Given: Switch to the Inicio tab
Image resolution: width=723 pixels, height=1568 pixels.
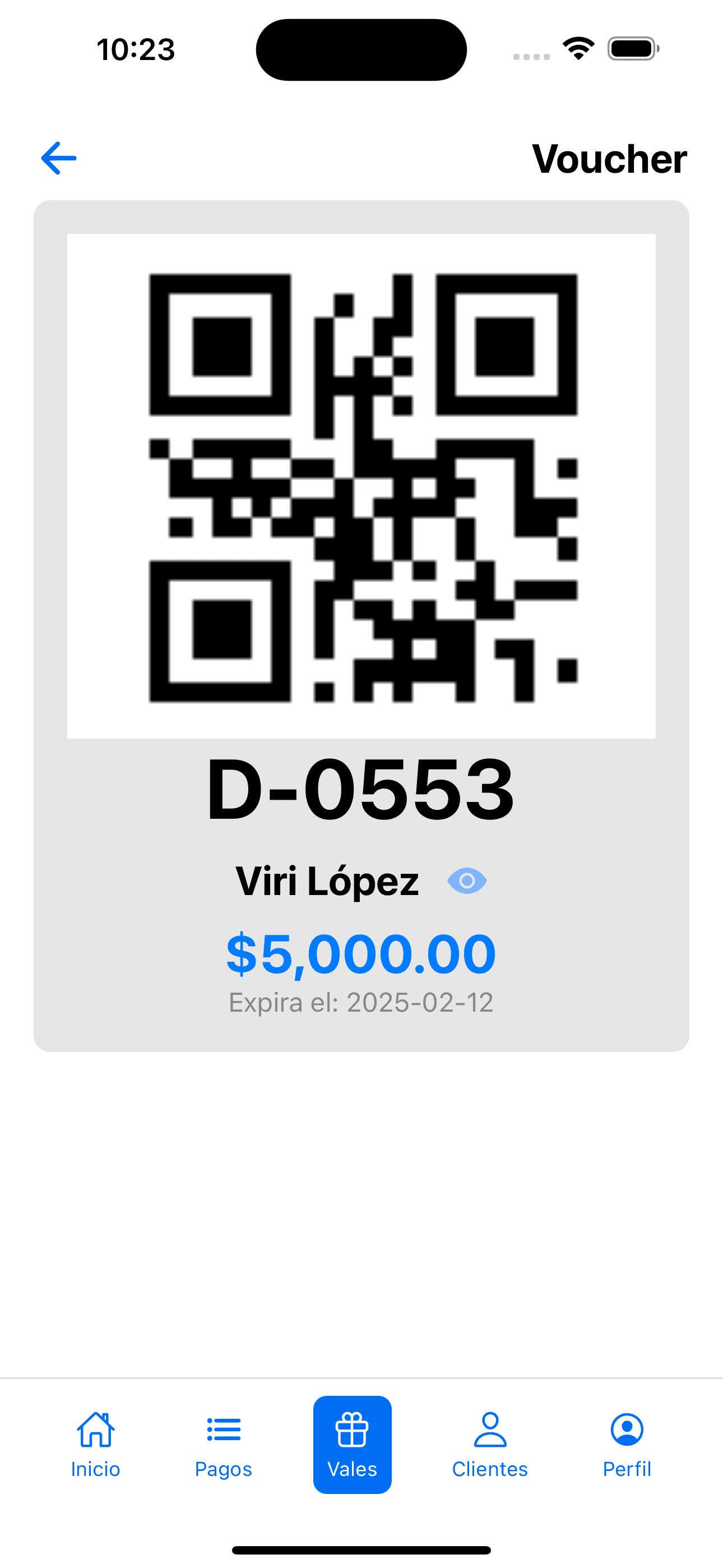Looking at the screenshot, I should click(x=95, y=1445).
